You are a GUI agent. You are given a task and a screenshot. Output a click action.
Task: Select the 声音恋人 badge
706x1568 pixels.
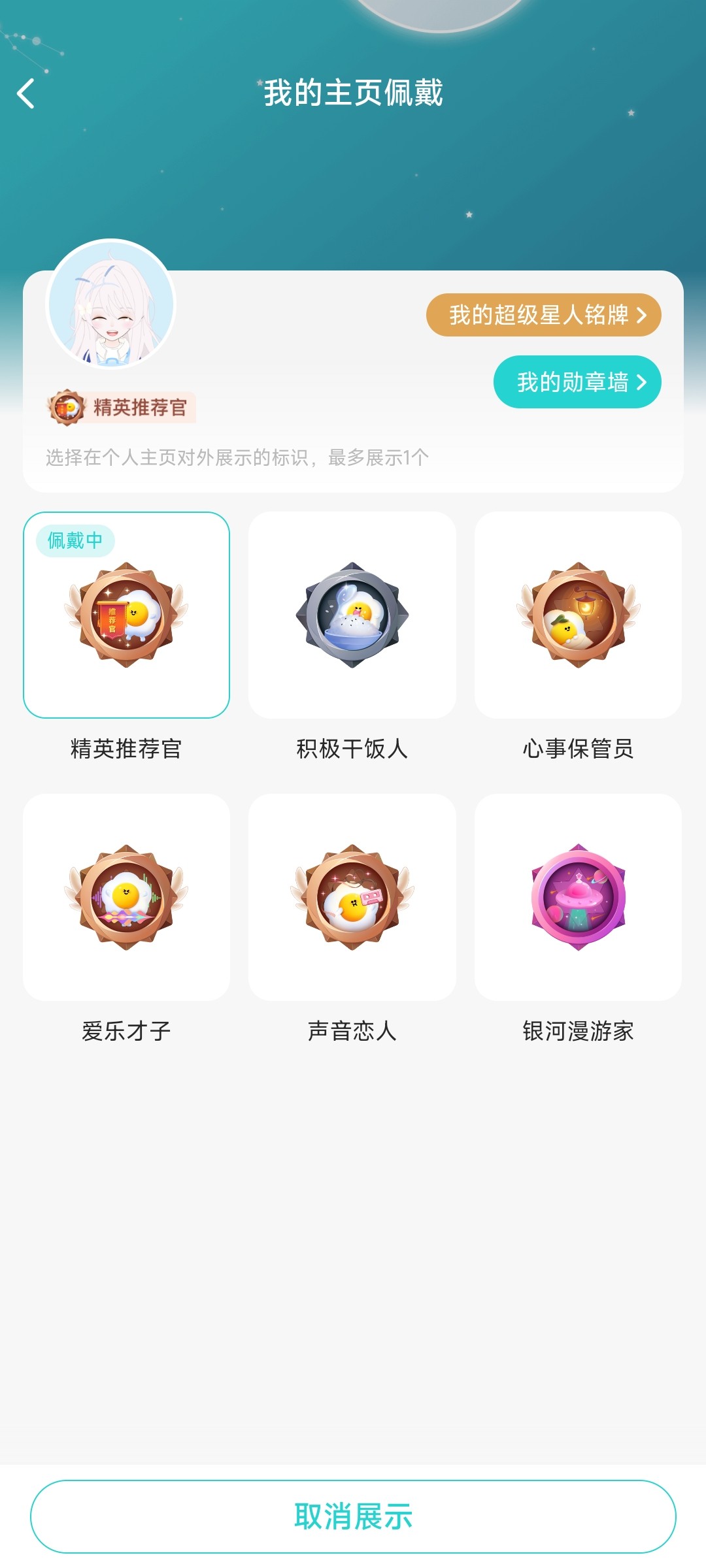tap(352, 897)
